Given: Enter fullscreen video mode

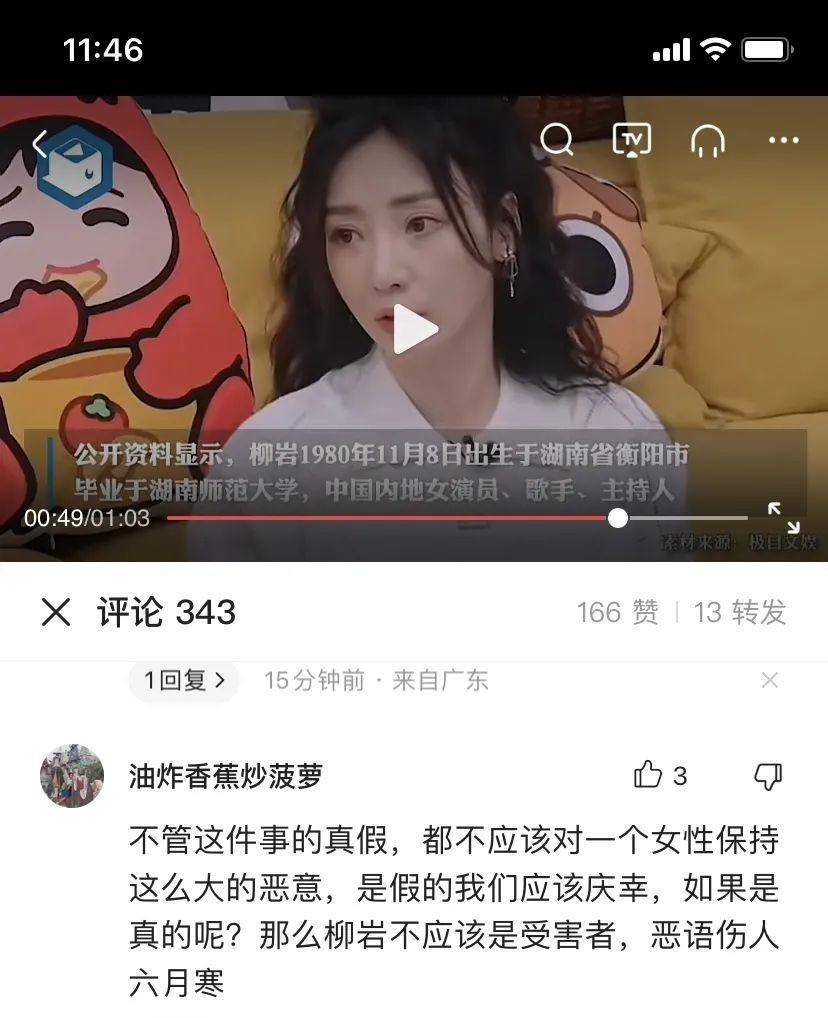Looking at the screenshot, I should [783, 517].
